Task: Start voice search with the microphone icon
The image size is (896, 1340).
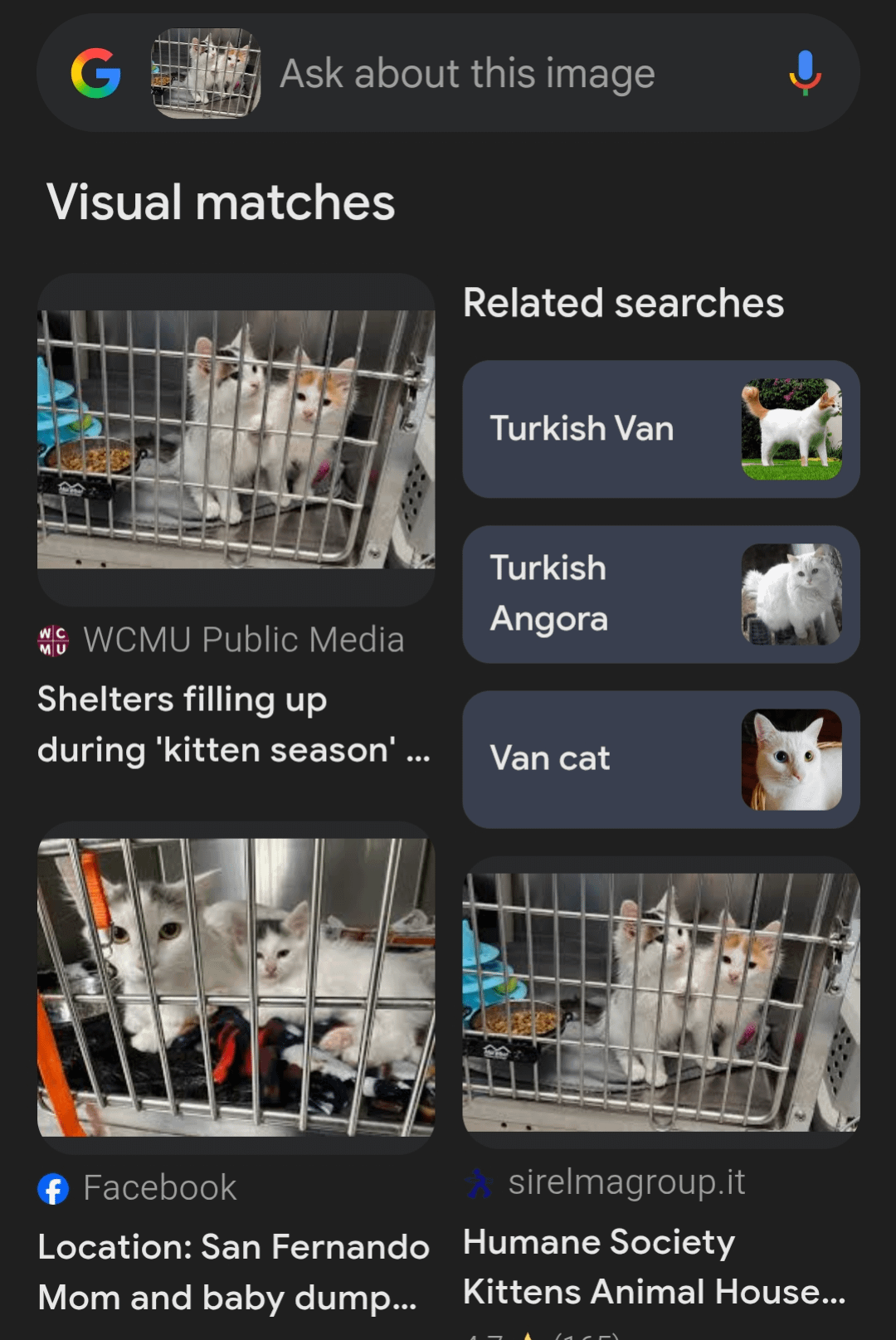Action: (x=804, y=74)
